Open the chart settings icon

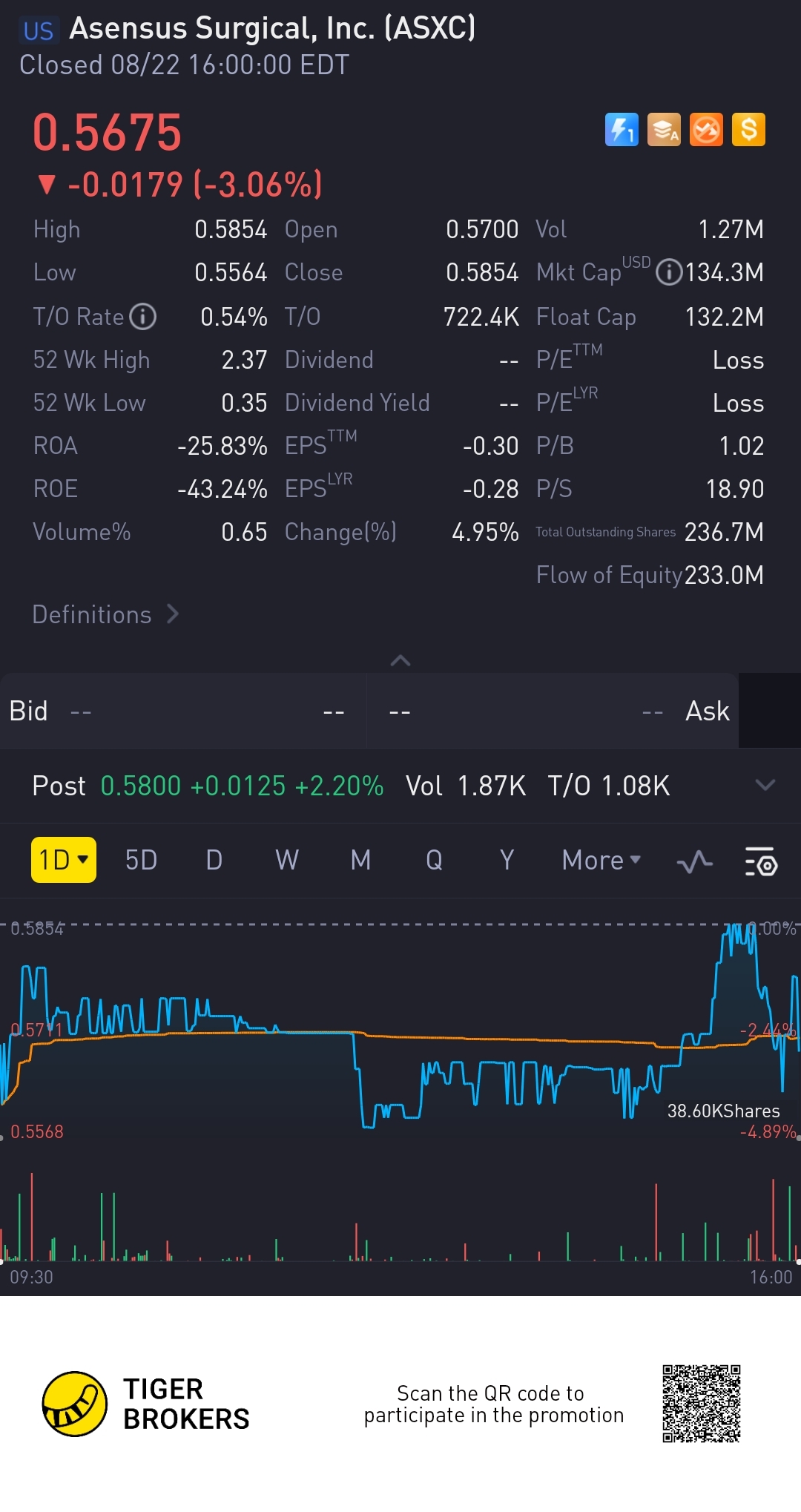(x=760, y=861)
